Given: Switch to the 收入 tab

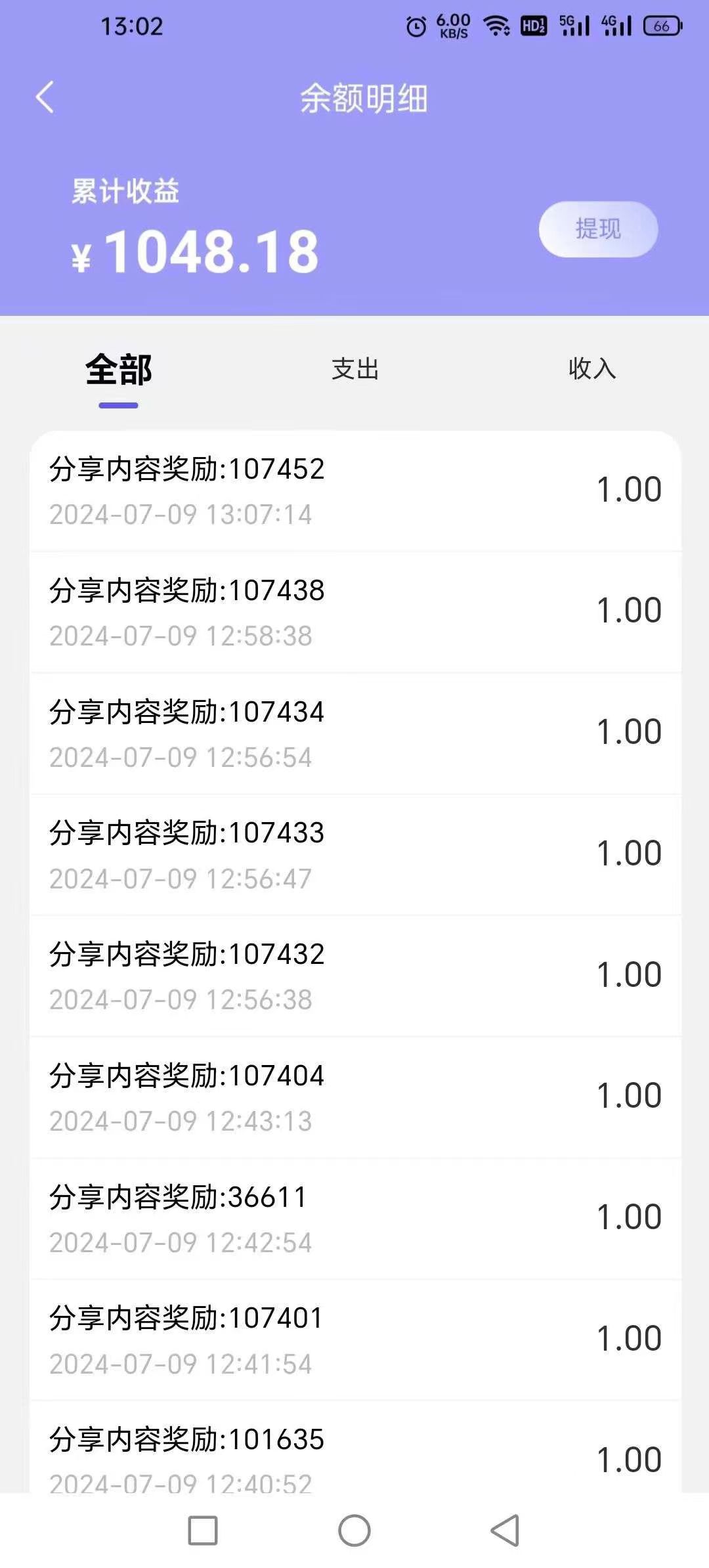Looking at the screenshot, I should [592, 369].
